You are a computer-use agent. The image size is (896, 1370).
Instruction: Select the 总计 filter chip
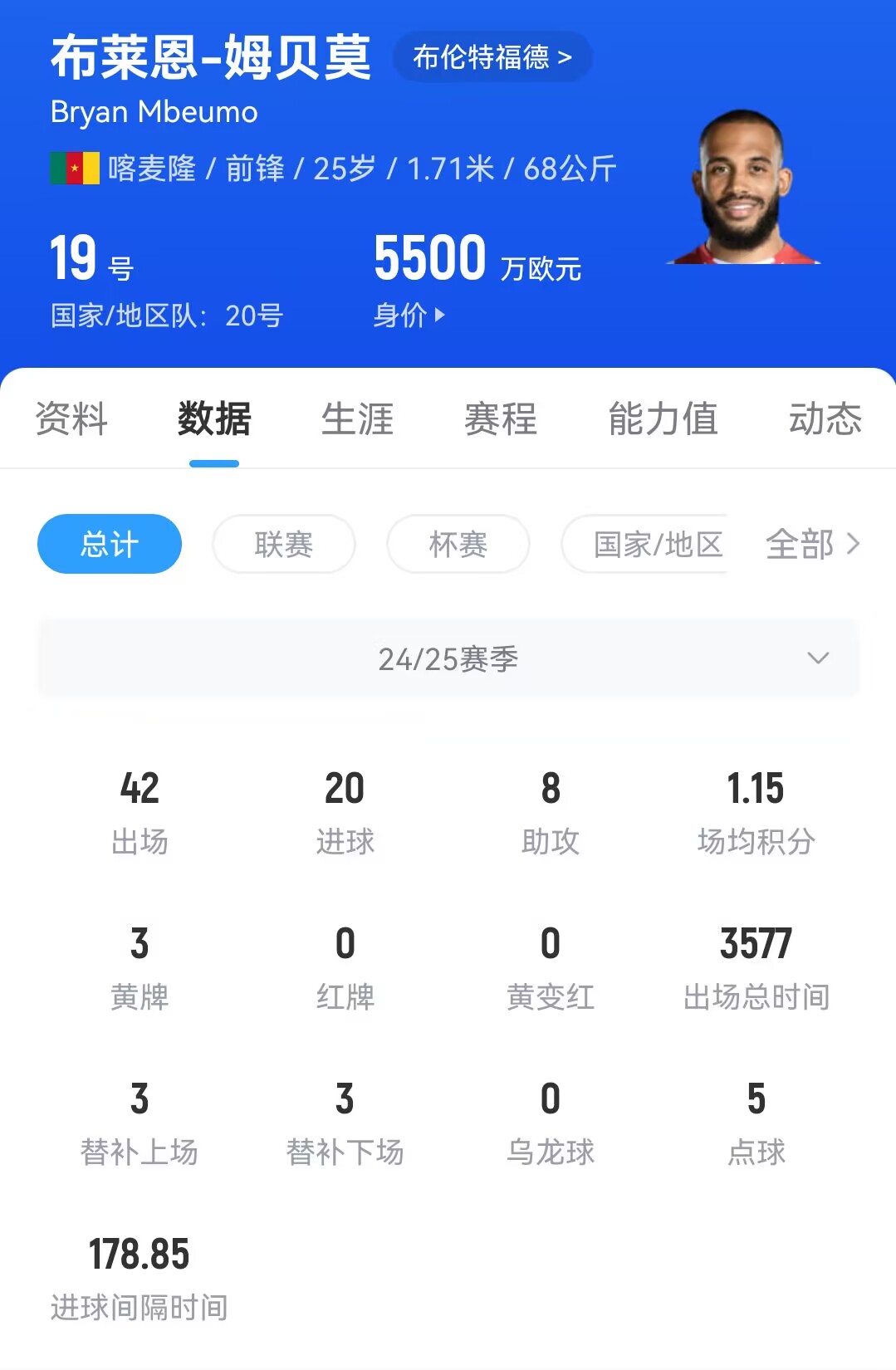click(x=110, y=545)
